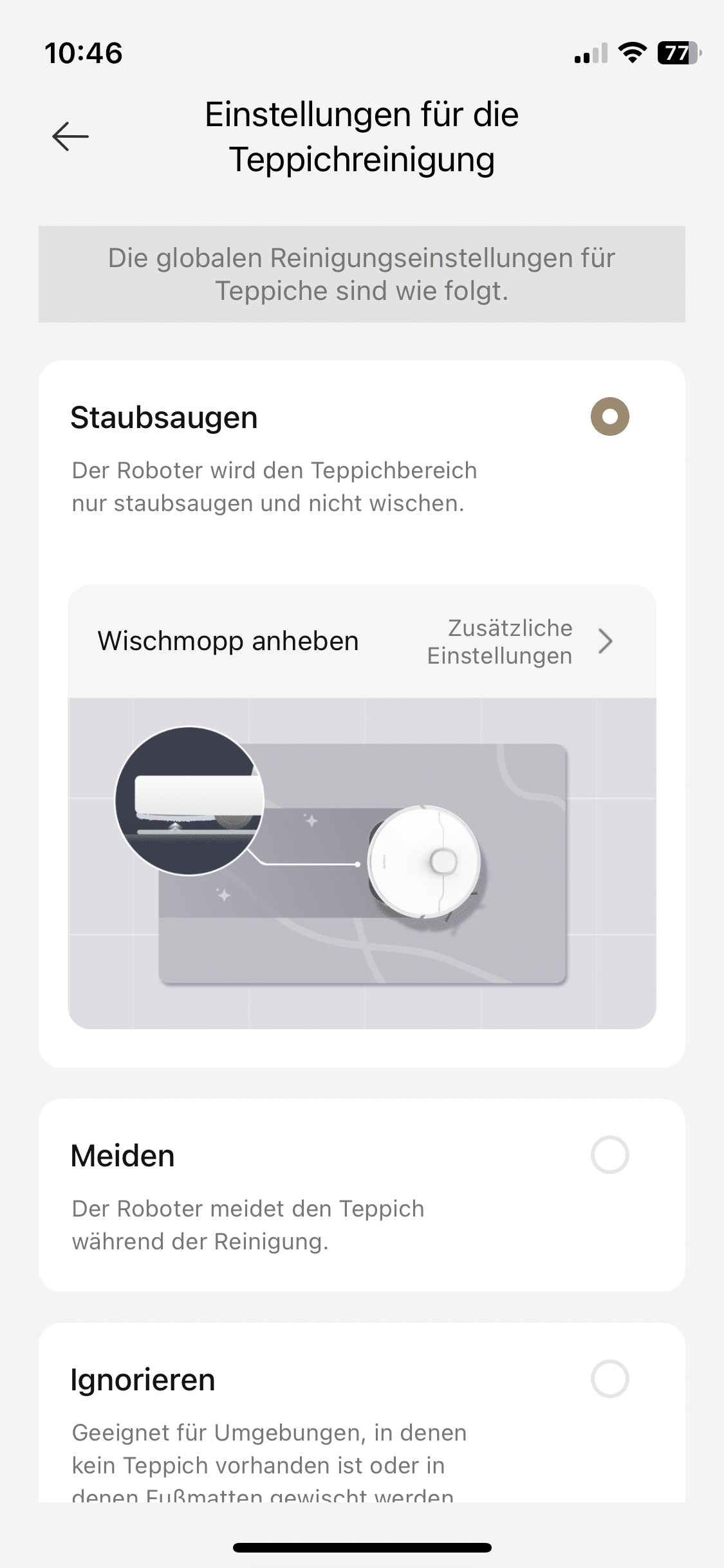Choose the Meiden carpet option
Image resolution: width=724 pixels, height=1568 pixels.
pos(609,1155)
